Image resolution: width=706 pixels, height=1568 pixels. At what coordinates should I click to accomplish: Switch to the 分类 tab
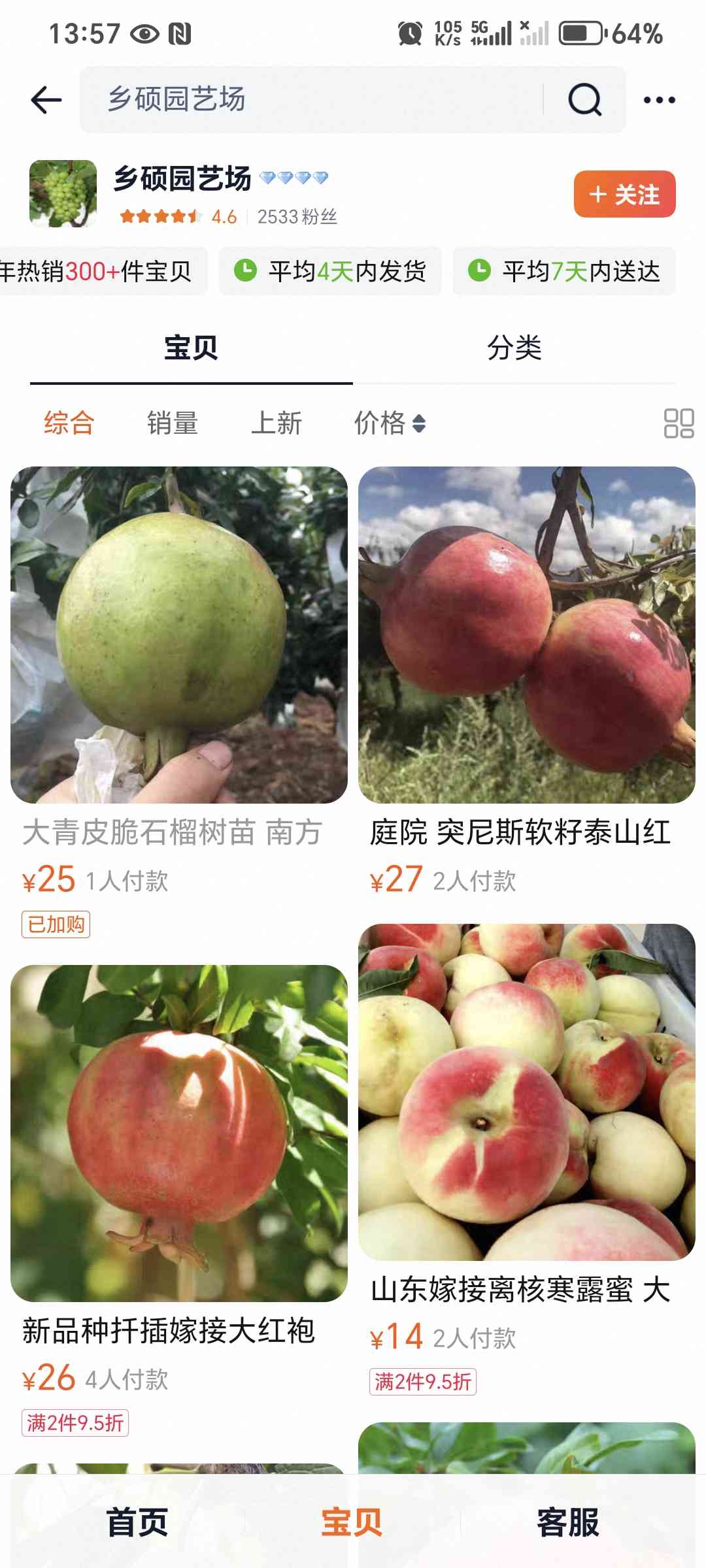pyautogui.click(x=514, y=348)
